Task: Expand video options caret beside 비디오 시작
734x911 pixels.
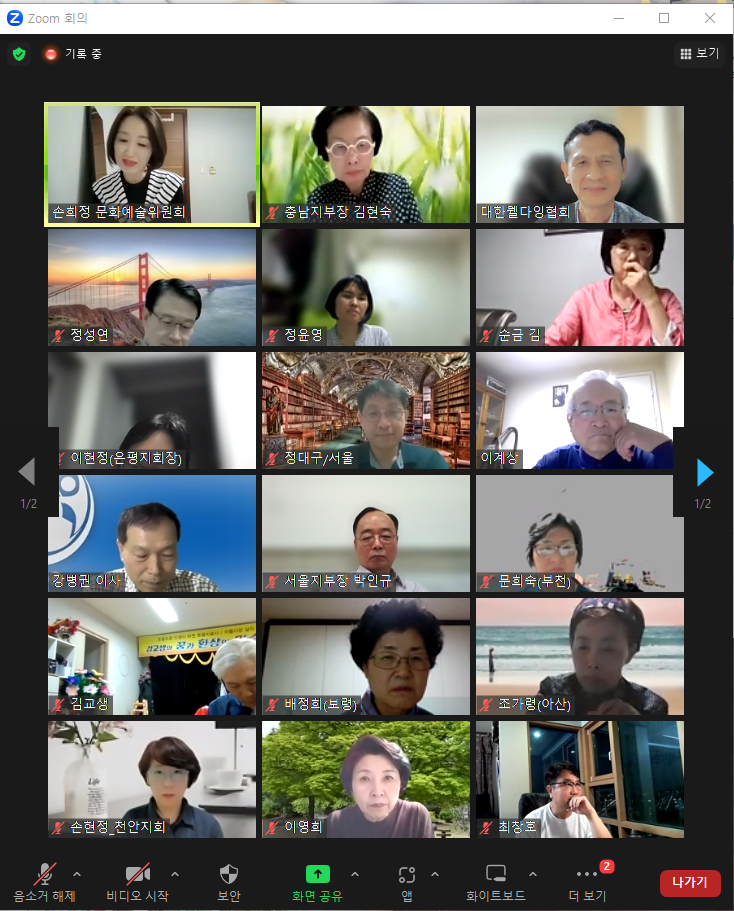Action: 175,873
